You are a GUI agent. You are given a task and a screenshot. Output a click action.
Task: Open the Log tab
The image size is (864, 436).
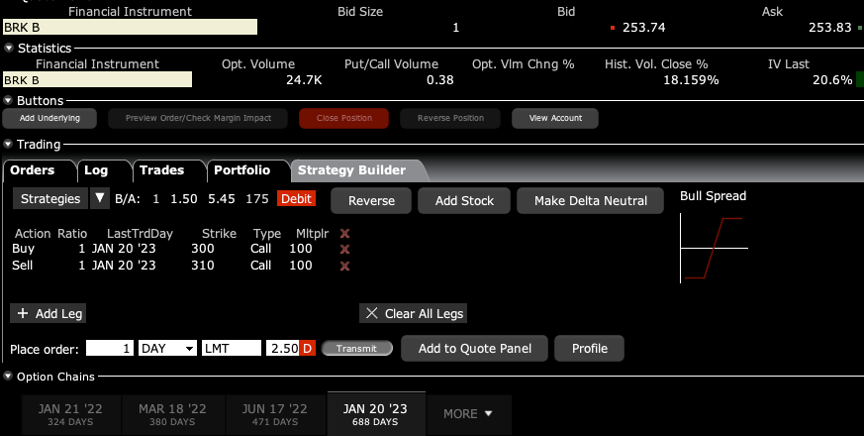[96, 170]
